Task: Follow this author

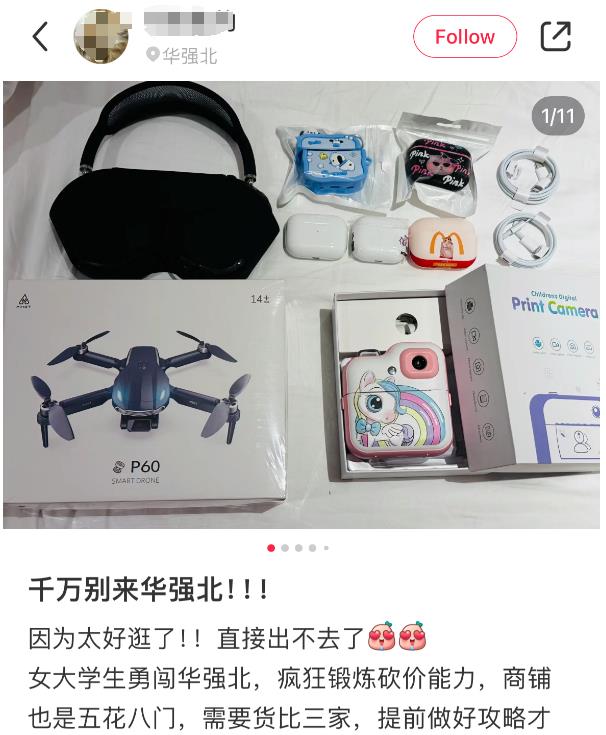Action: [x=465, y=37]
